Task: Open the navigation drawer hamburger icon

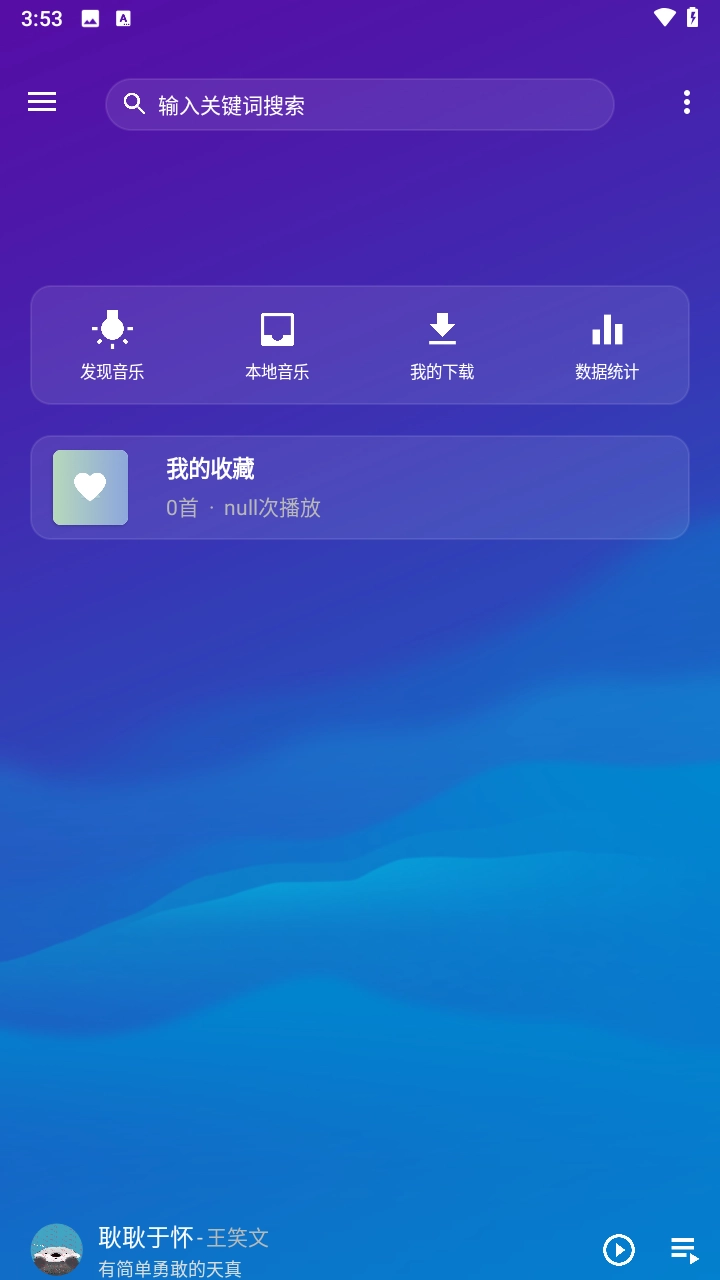Action: 42,103
